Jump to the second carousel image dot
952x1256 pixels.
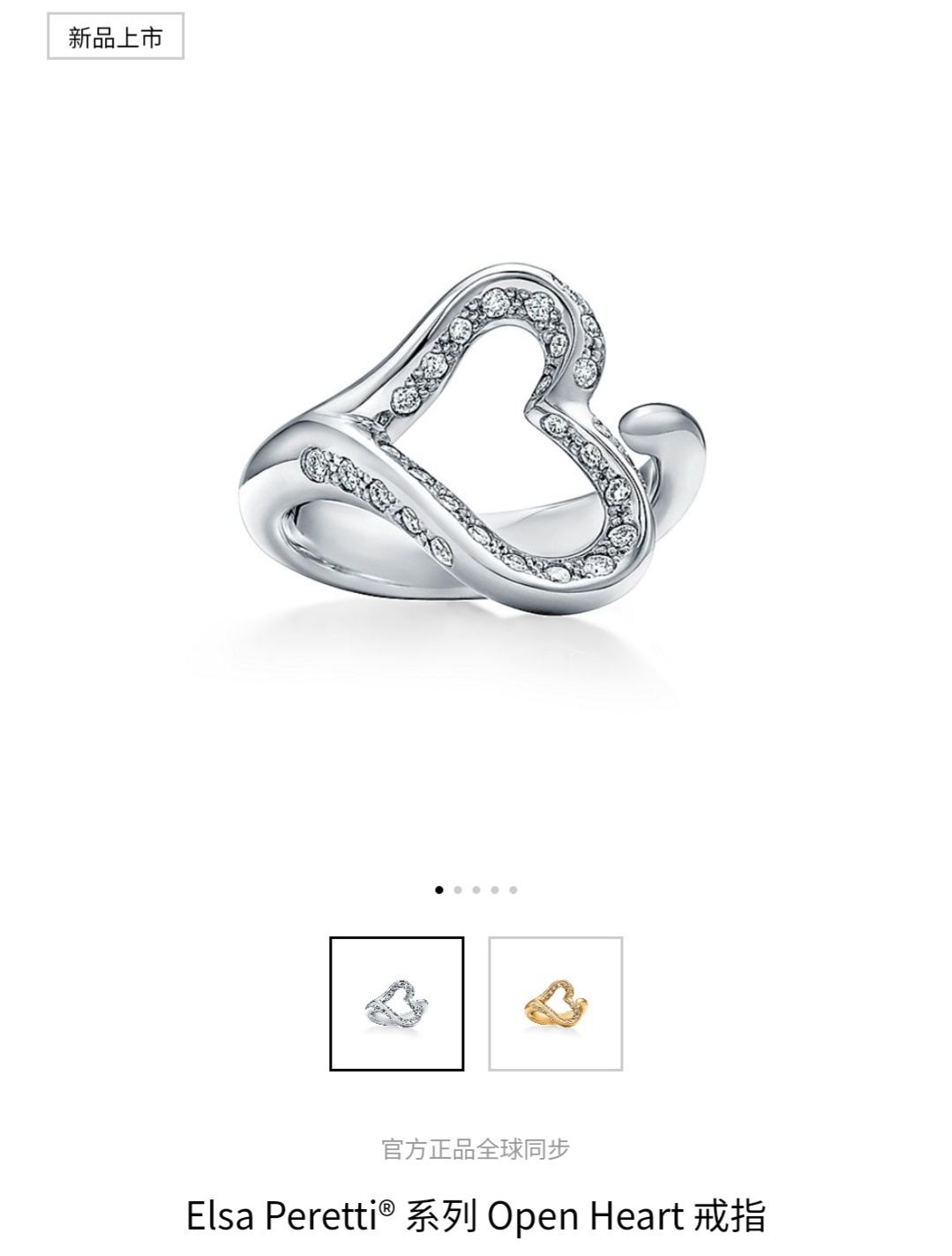(x=458, y=890)
